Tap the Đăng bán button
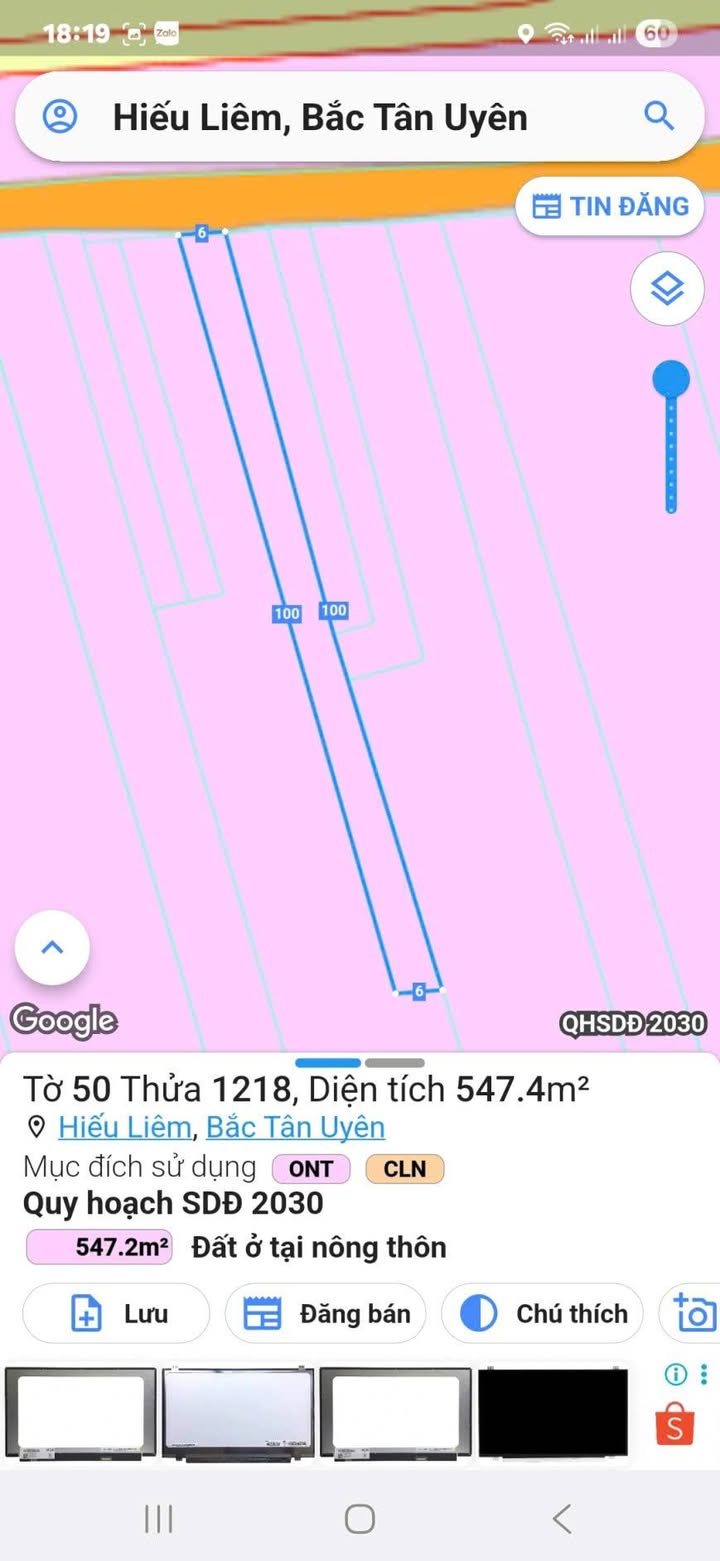The image size is (720, 1561). [326, 1313]
